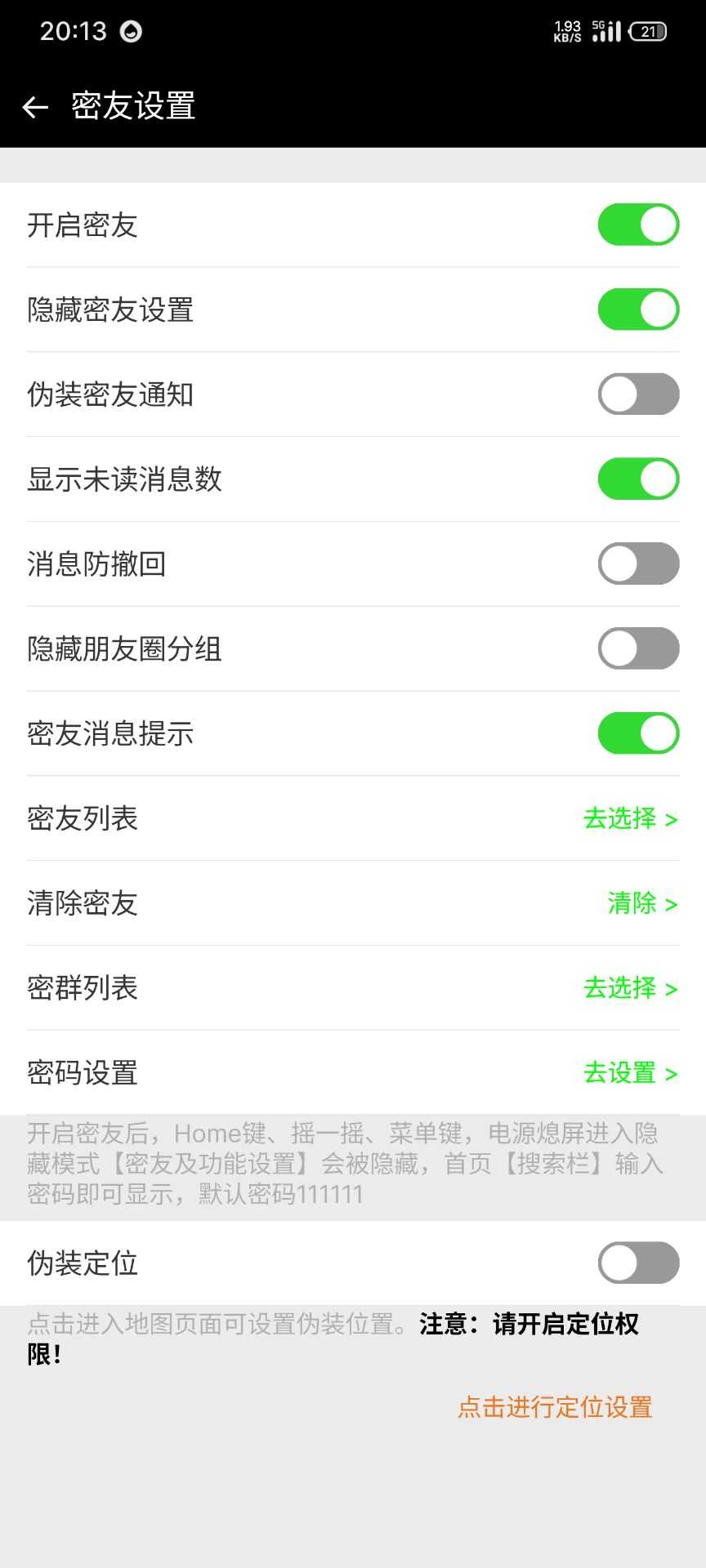This screenshot has height=1568, width=706.
Task: Disable 隐藏密友设置 toggle
Action: click(638, 310)
